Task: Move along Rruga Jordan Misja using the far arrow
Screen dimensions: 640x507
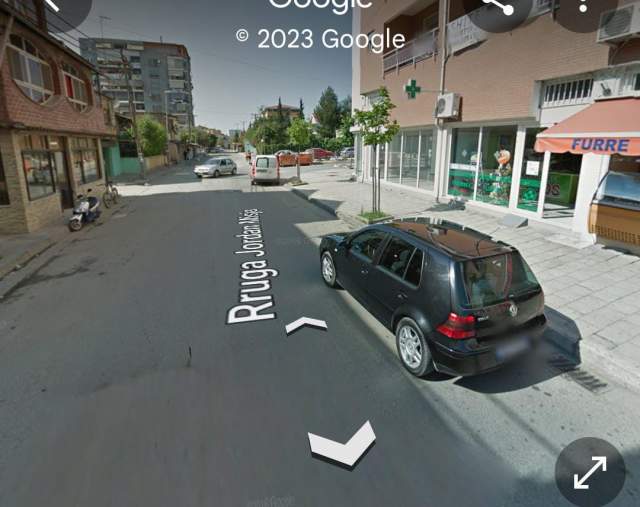Action: 306,324
